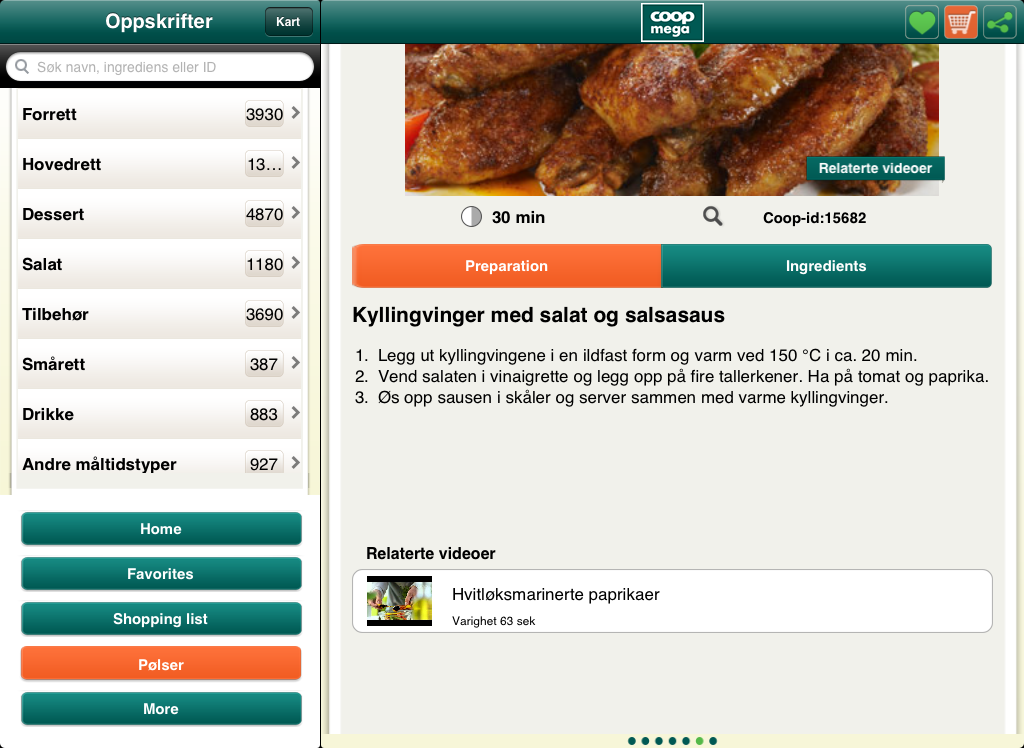The width and height of the screenshot is (1024, 748).
Task: Switch to the Ingredients tab
Action: 826,266
